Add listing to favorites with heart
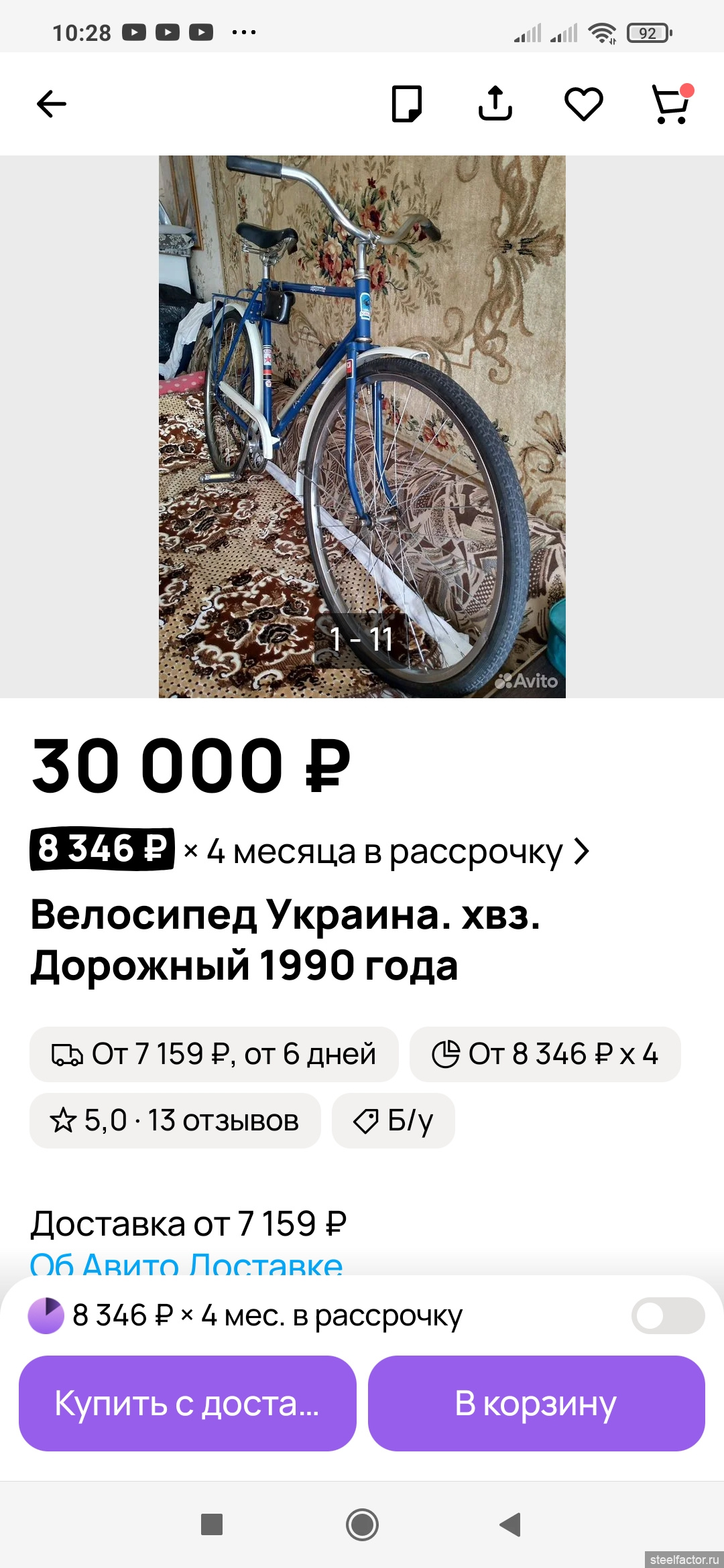The width and height of the screenshot is (724, 1568). 583,104
